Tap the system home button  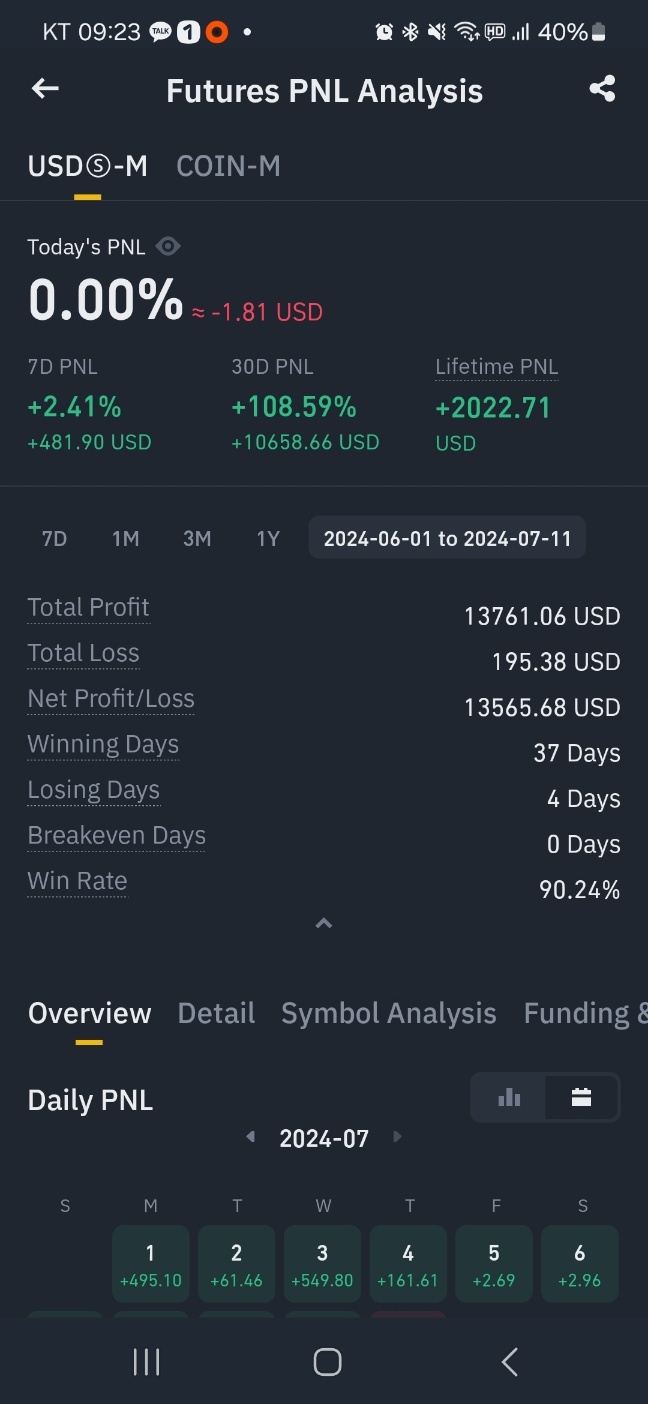[327, 1361]
